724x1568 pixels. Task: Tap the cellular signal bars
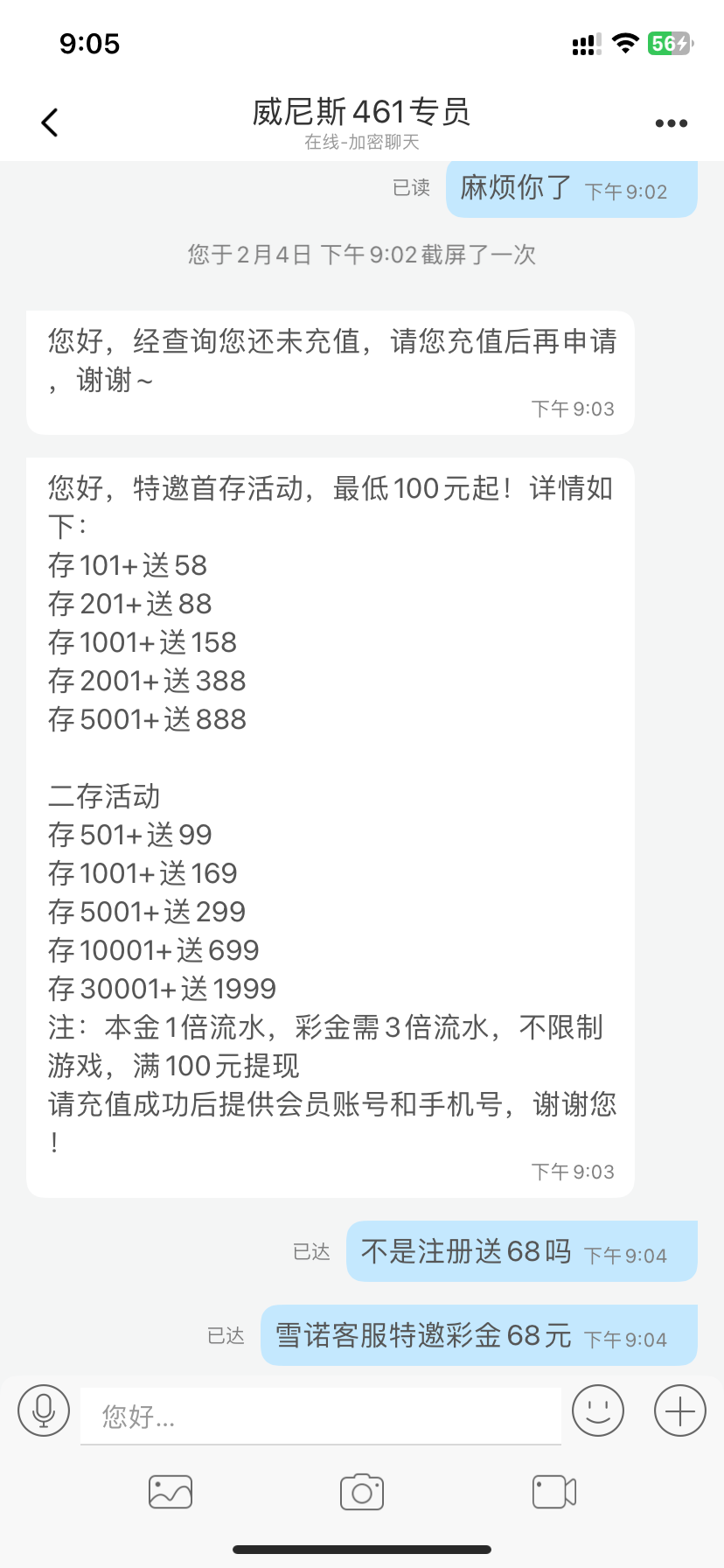[x=582, y=43]
